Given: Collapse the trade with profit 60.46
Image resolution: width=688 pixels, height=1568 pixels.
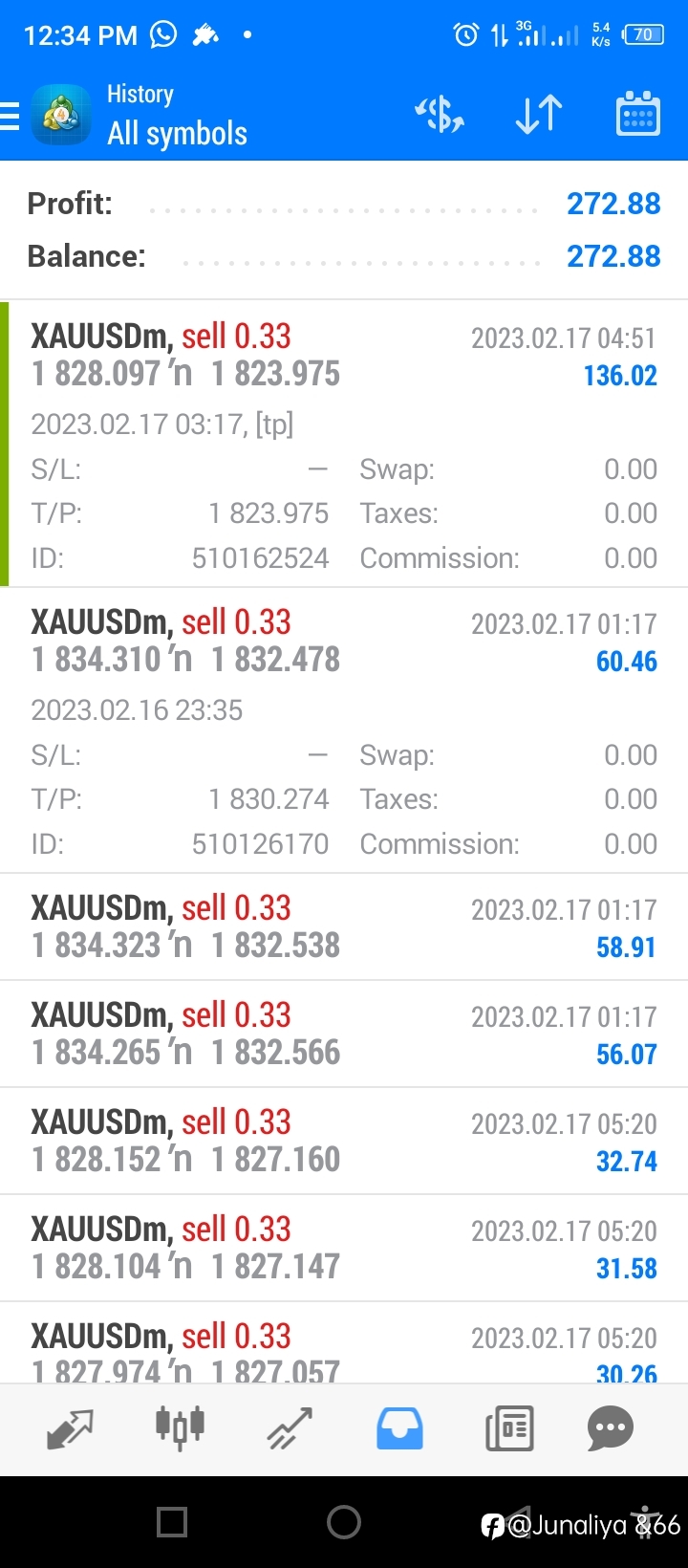Looking at the screenshot, I should coord(344,730).
